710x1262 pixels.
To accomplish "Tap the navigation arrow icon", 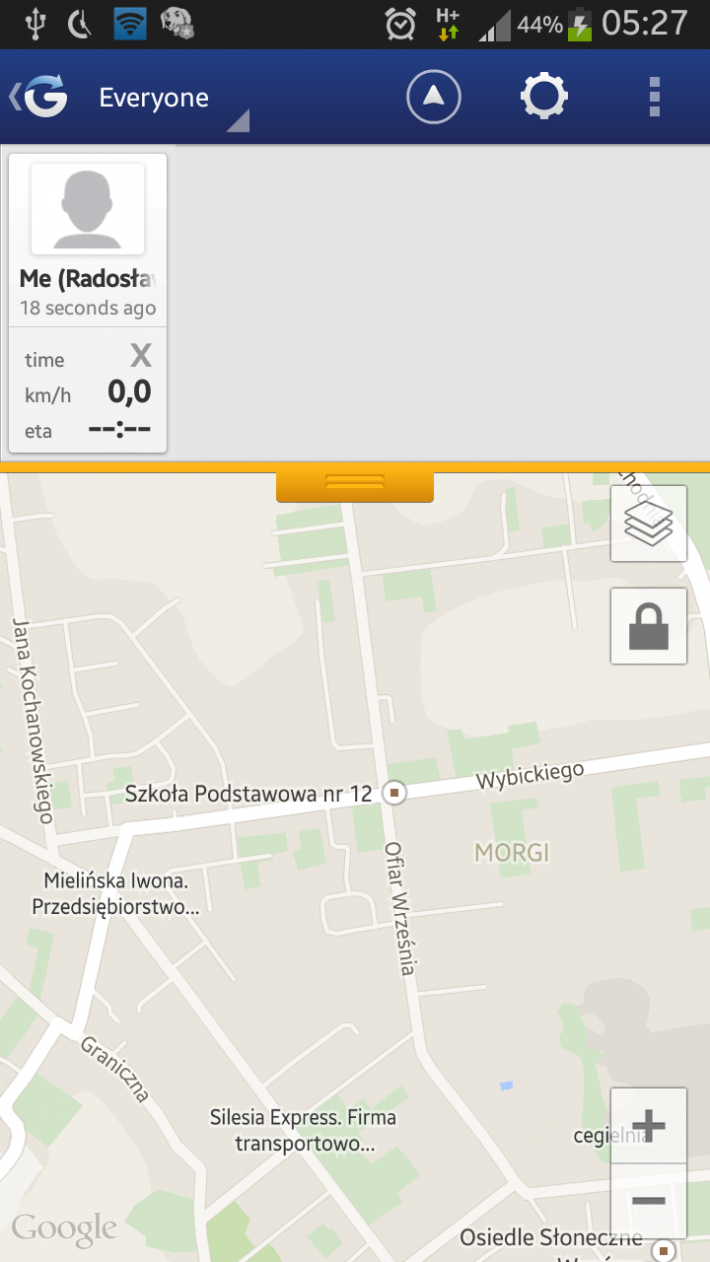I will pyautogui.click(x=433, y=97).
